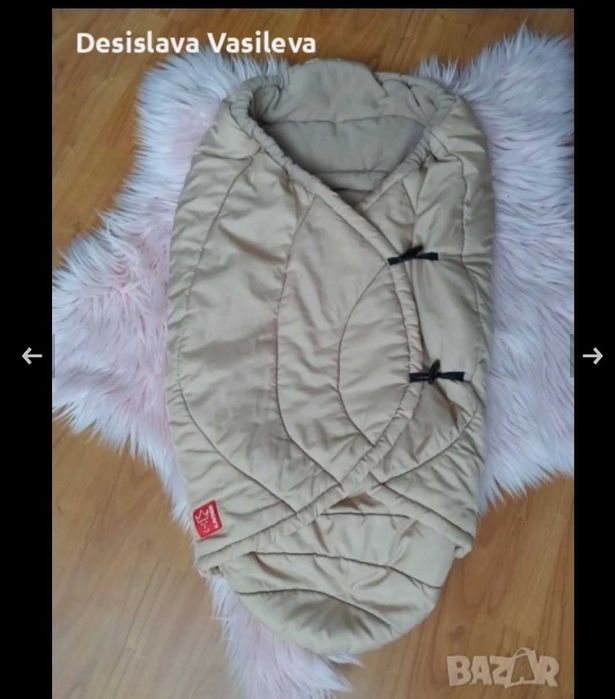The width and height of the screenshot is (615, 699).
Task: Go to the previous photo
Action: pos(31,355)
